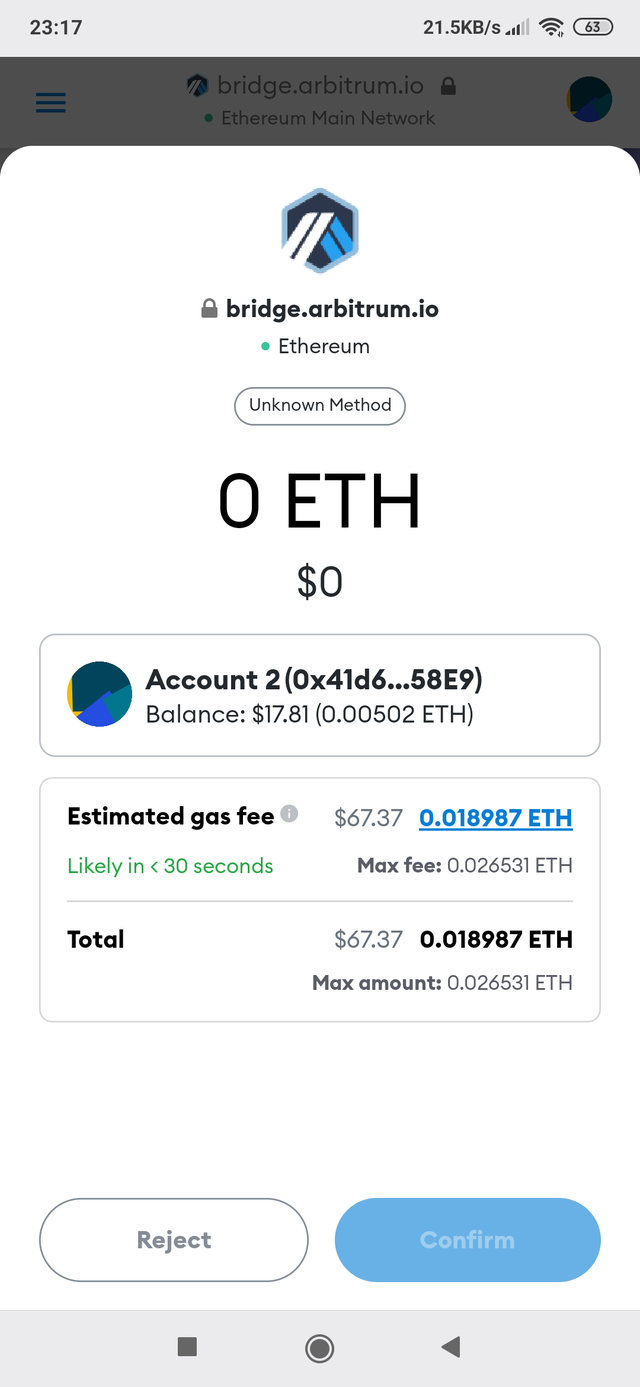Edit gas fee via 0.018987 ETH link
This screenshot has height=1387, width=640.
click(496, 818)
